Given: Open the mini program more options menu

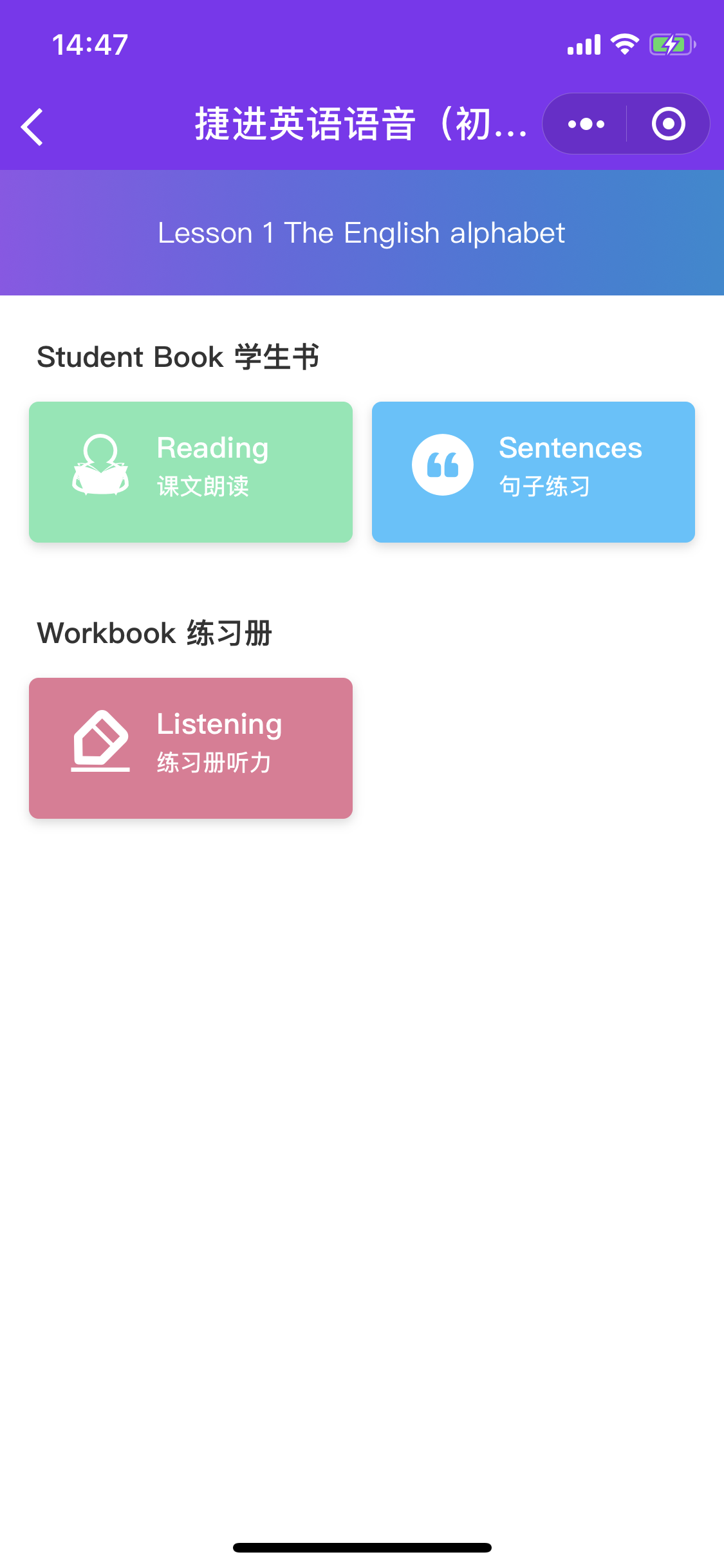Looking at the screenshot, I should (x=586, y=124).
